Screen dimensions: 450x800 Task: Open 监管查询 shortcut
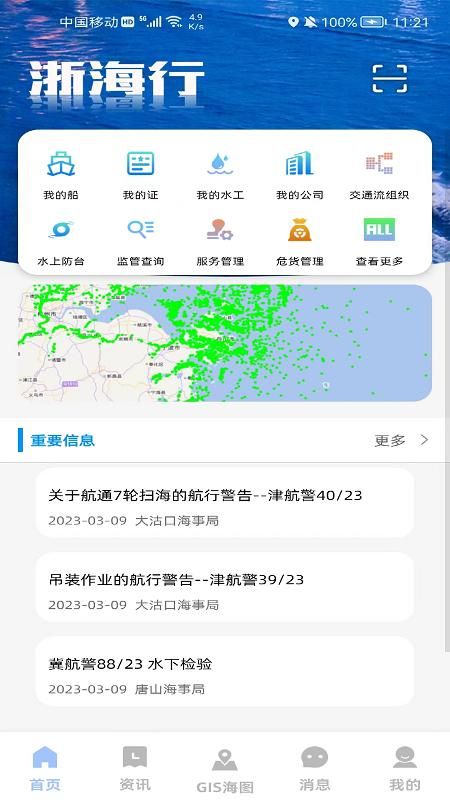click(x=140, y=242)
